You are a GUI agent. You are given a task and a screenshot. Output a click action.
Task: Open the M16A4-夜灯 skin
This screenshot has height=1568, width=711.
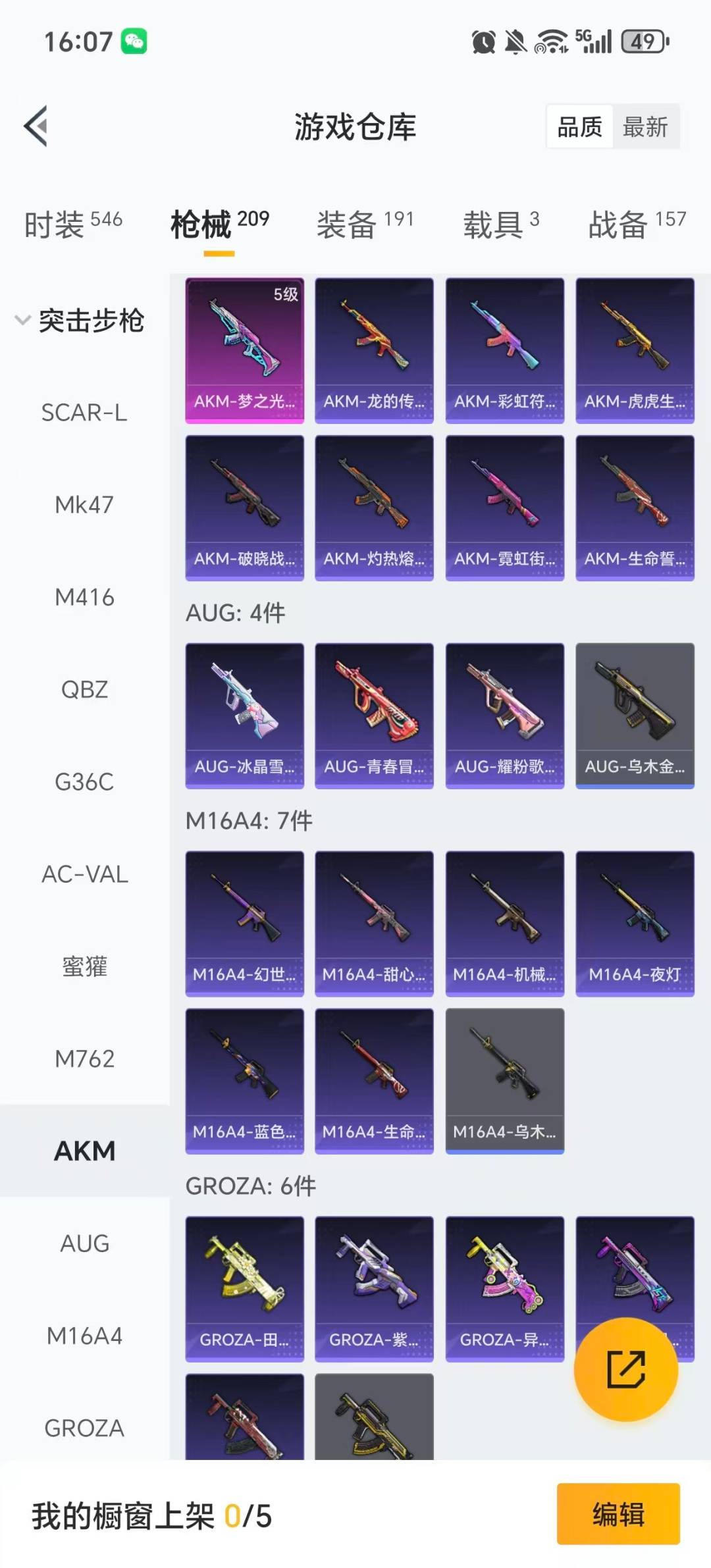635,923
